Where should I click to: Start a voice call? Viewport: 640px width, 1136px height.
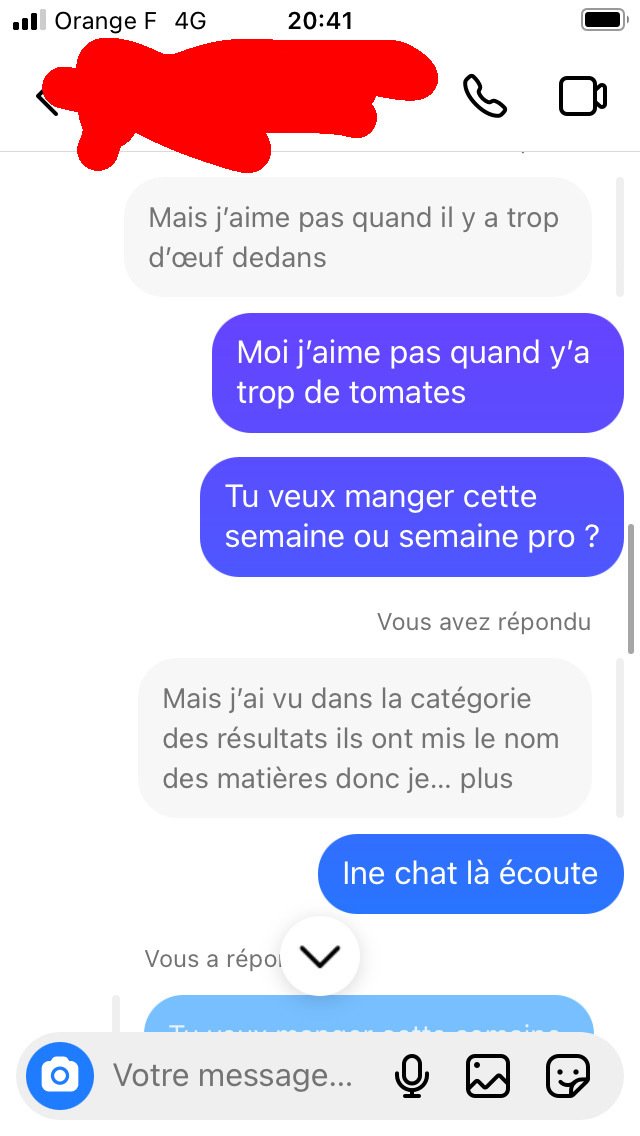tap(485, 96)
